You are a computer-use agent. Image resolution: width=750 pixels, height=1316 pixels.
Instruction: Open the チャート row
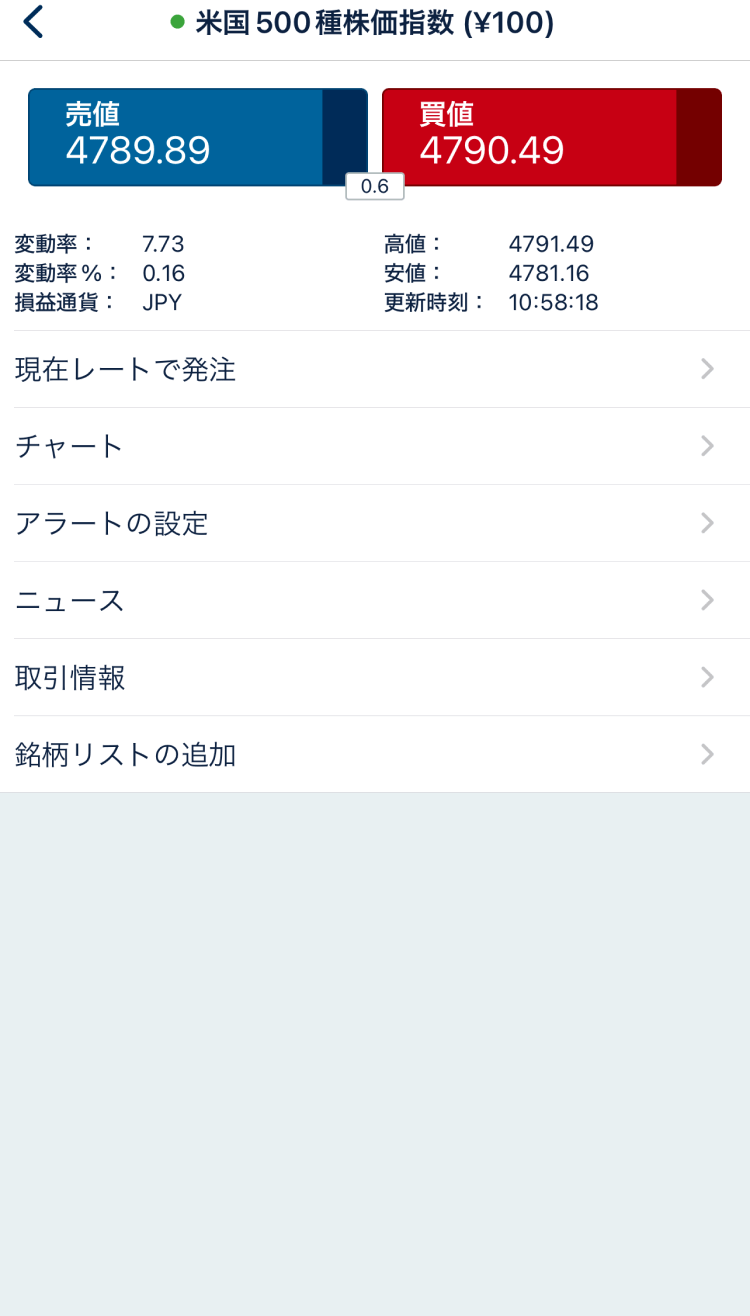click(x=375, y=446)
